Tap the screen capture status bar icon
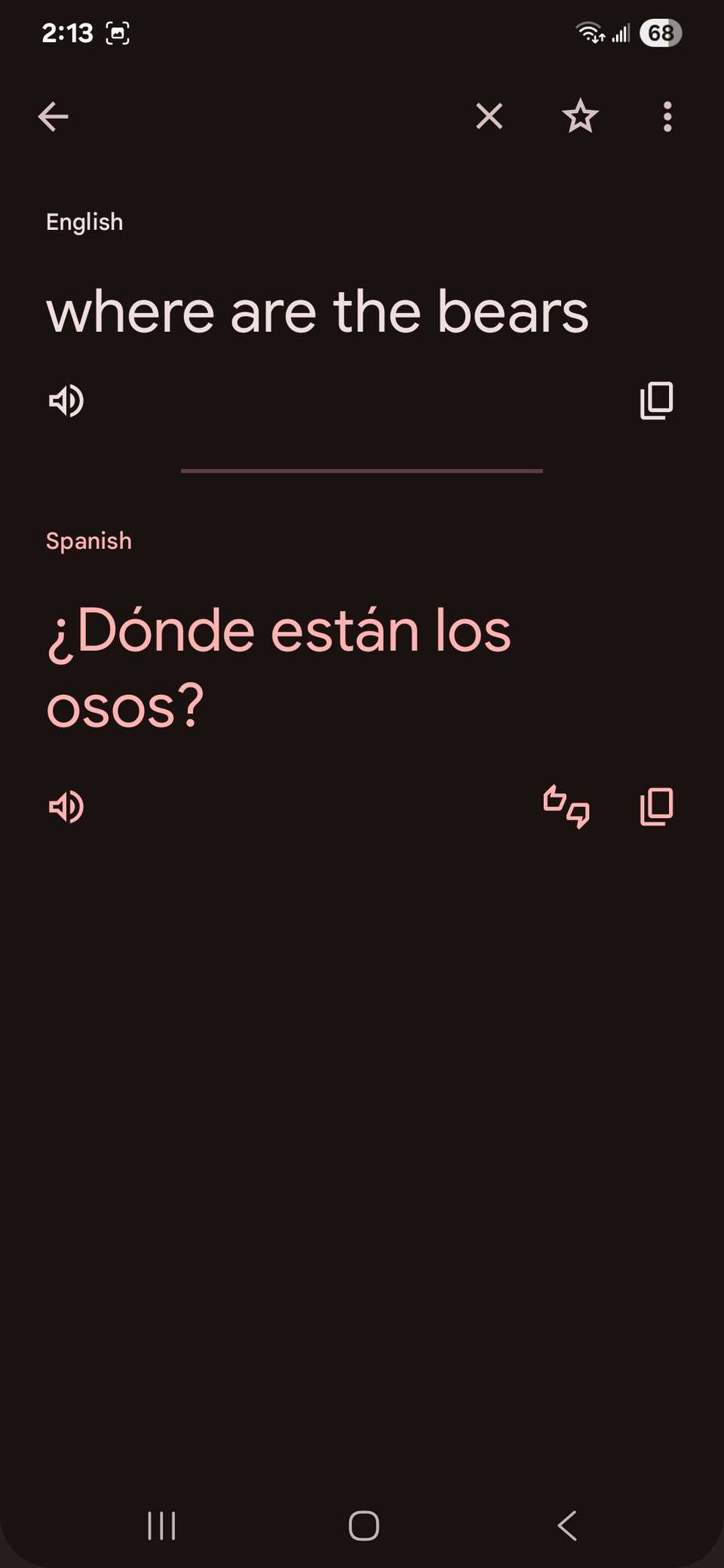724x1568 pixels. click(x=118, y=32)
